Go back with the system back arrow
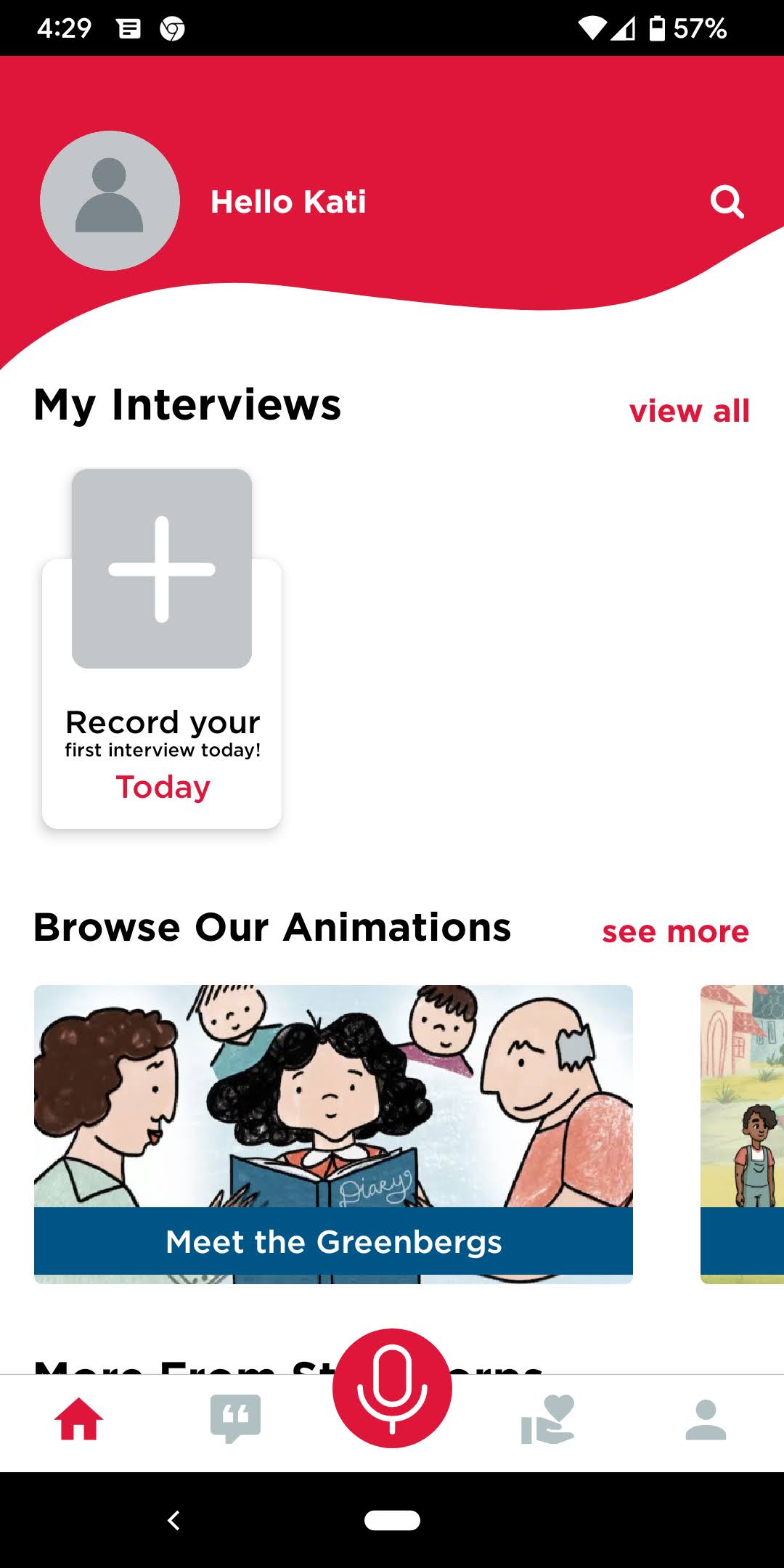 coord(173,1520)
